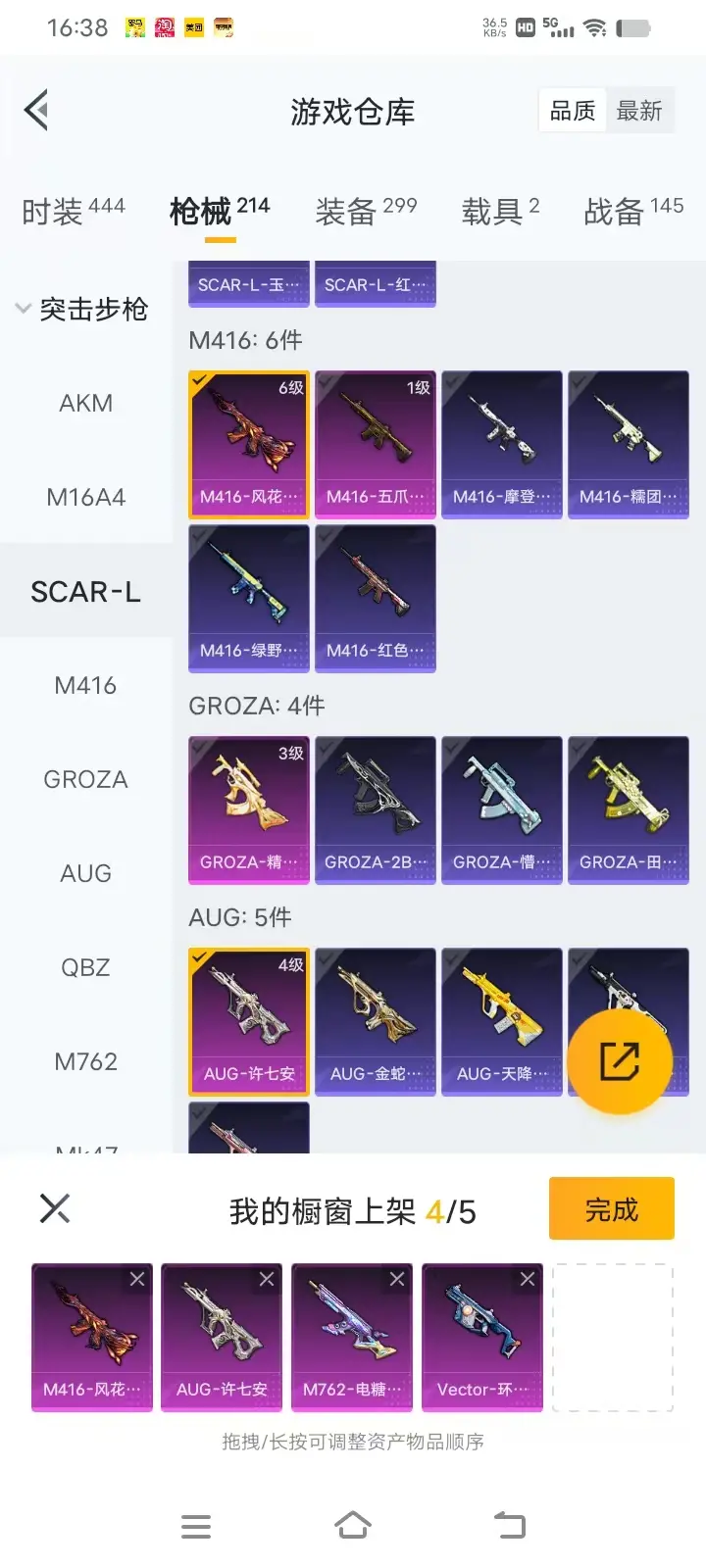Image resolution: width=706 pixels, height=1568 pixels.
Task: Confirm showcase with 完成 button
Action: pos(611,1209)
